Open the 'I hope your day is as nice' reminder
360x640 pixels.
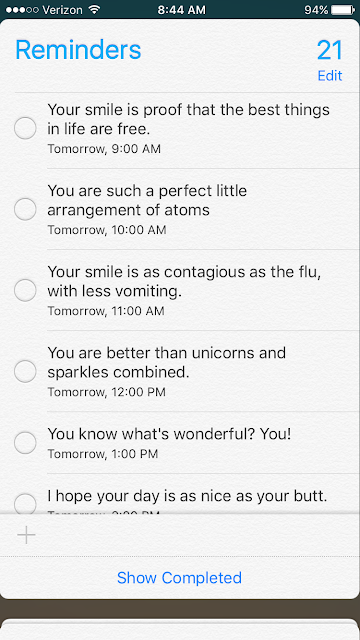pyautogui.click(x=187, y=496)
